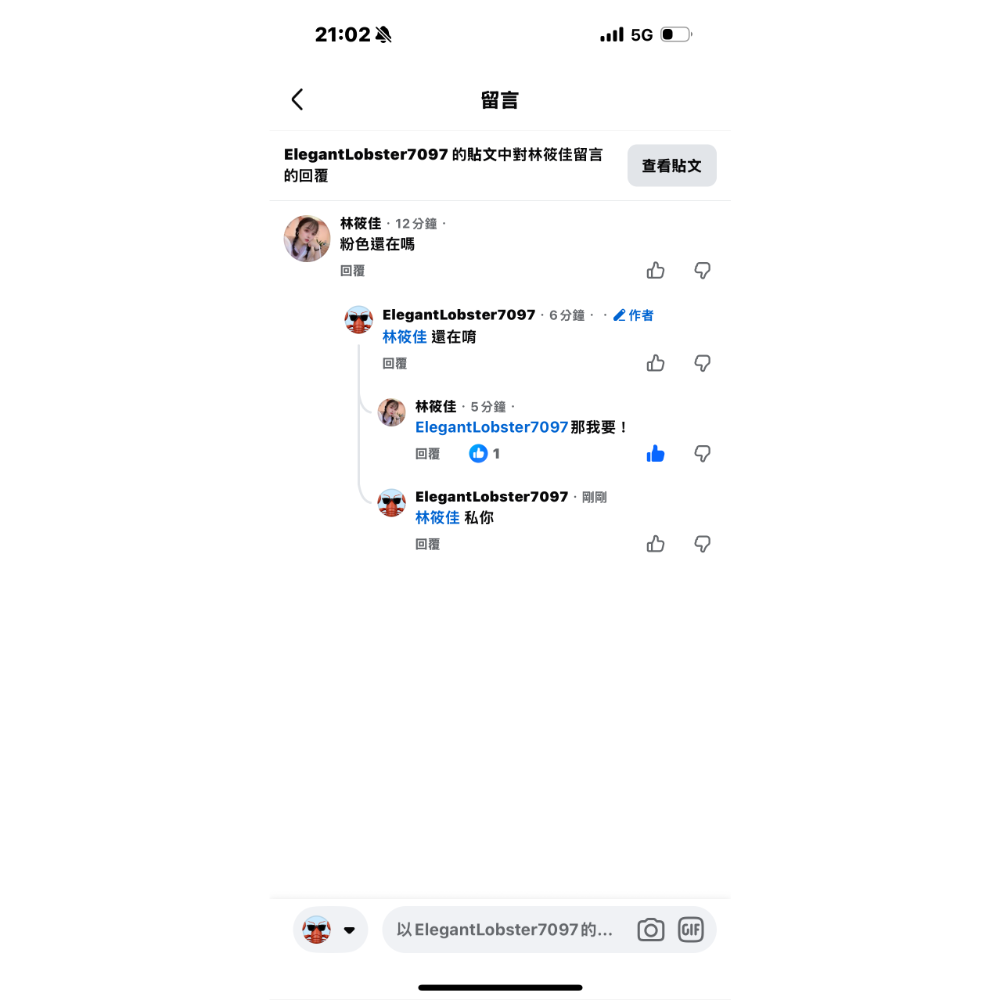The width and height of the screenshot is (1000, 1000).
Task: Focus the comment text field
Action: click(x=505, y=930)
